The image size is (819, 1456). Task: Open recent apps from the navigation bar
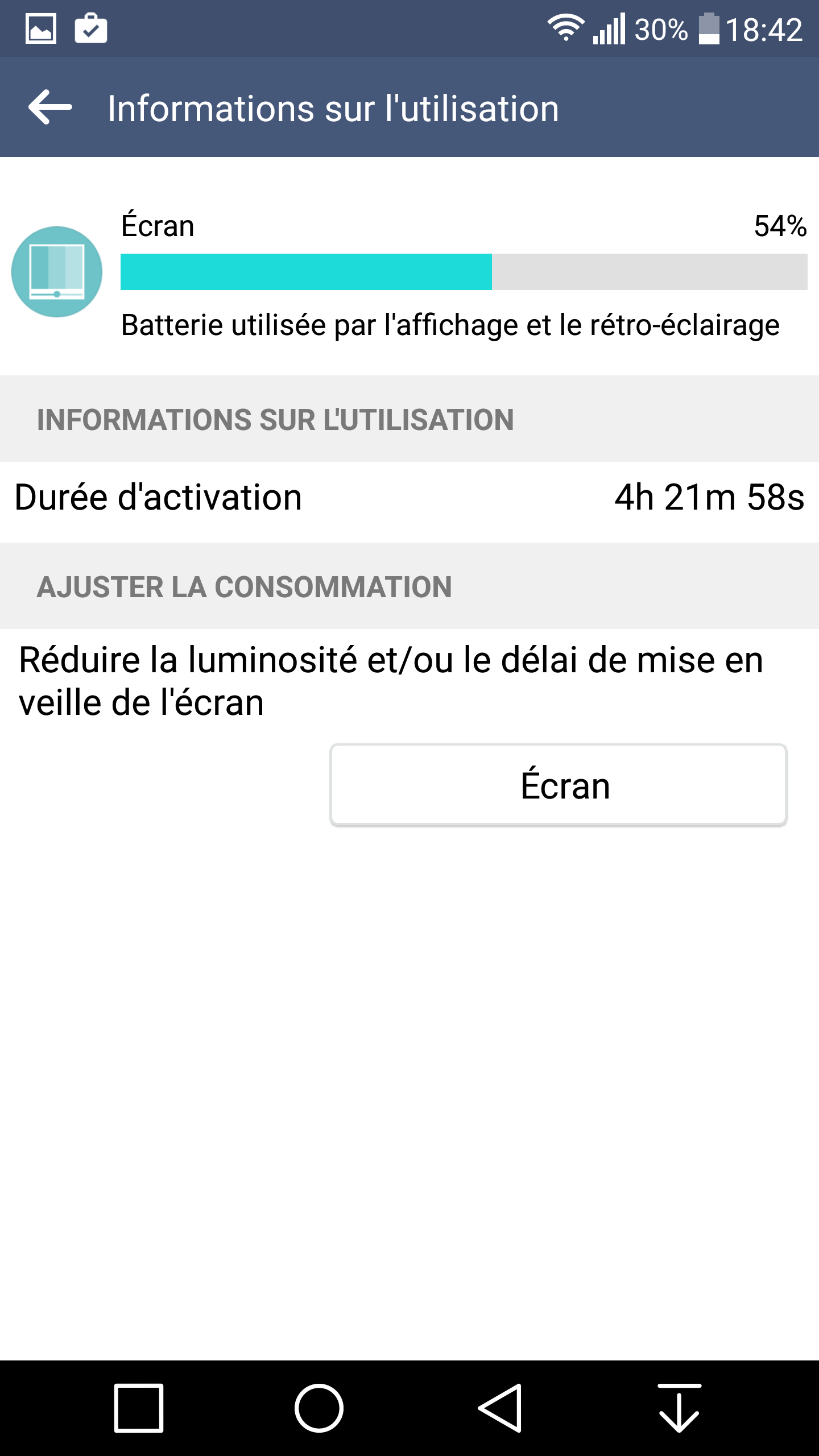[139, 1408]
